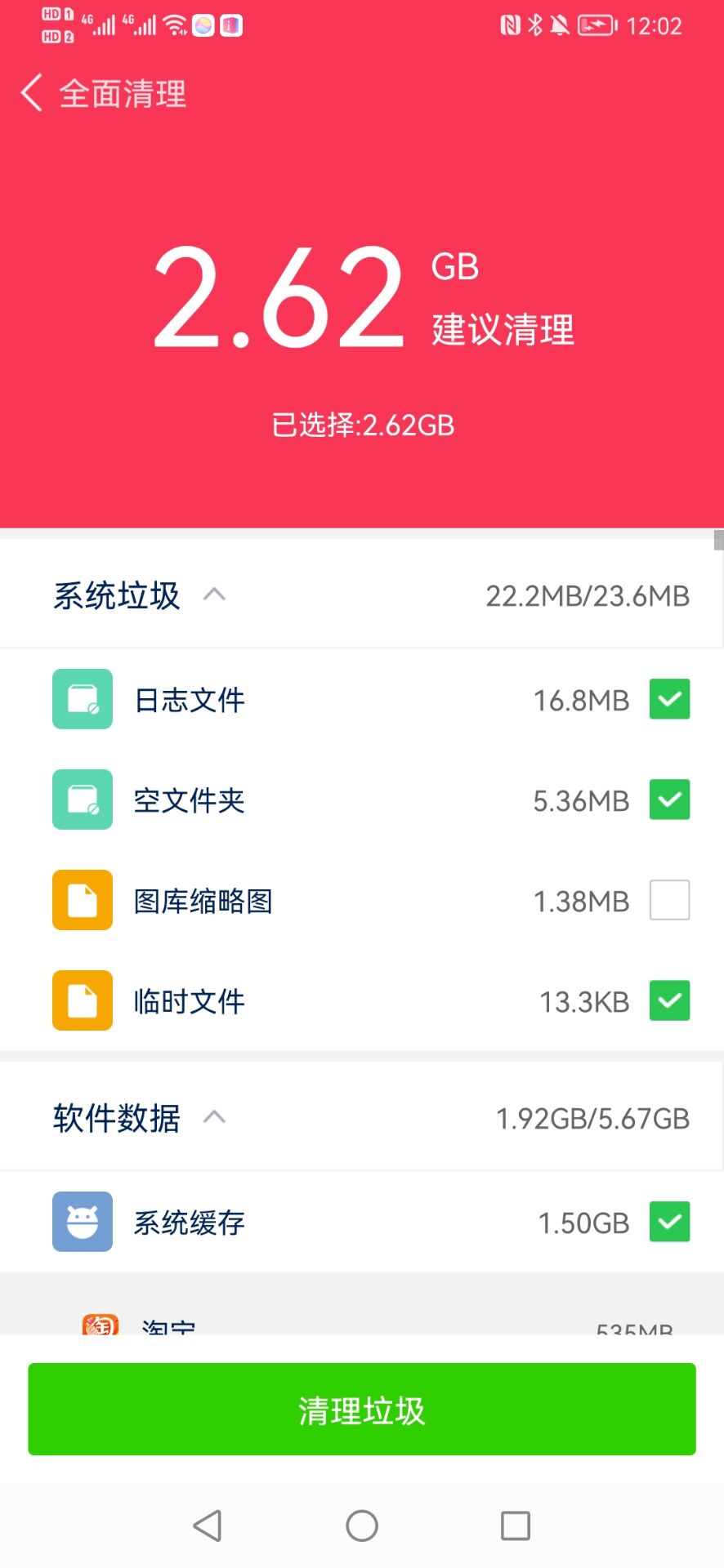Screen dimensions: 724x1568
Task: Click the 临时文件 temporary file icon
Action: pyautogui.click(x=82, y=1000)
